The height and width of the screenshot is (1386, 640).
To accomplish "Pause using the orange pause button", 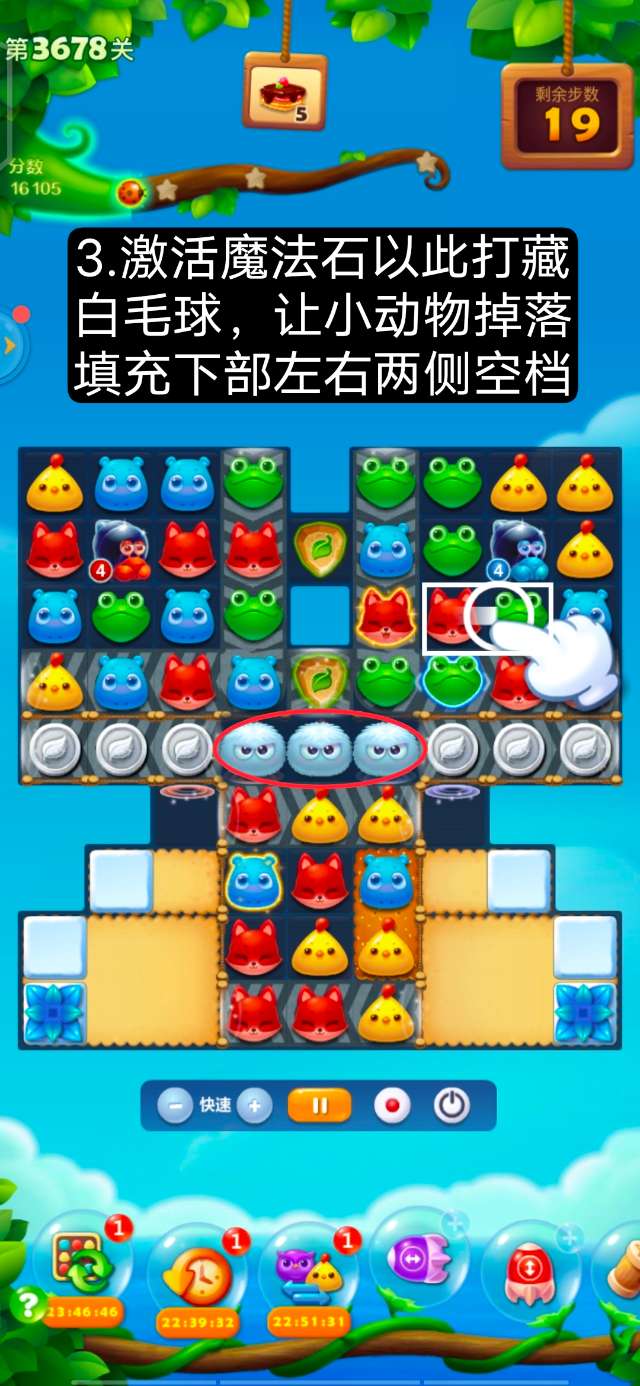I will (x=320, y=1106).
